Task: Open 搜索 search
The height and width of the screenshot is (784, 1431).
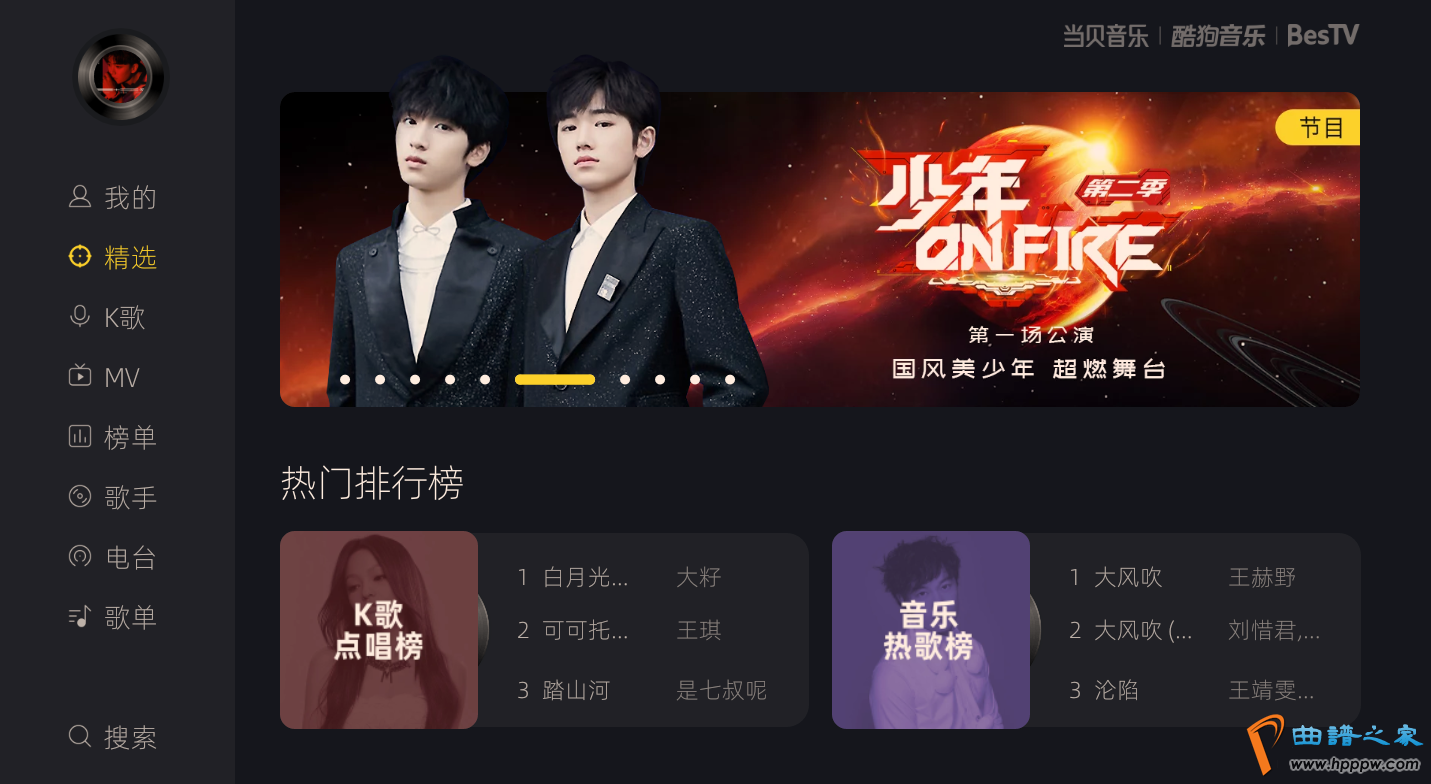Action: 113,737
